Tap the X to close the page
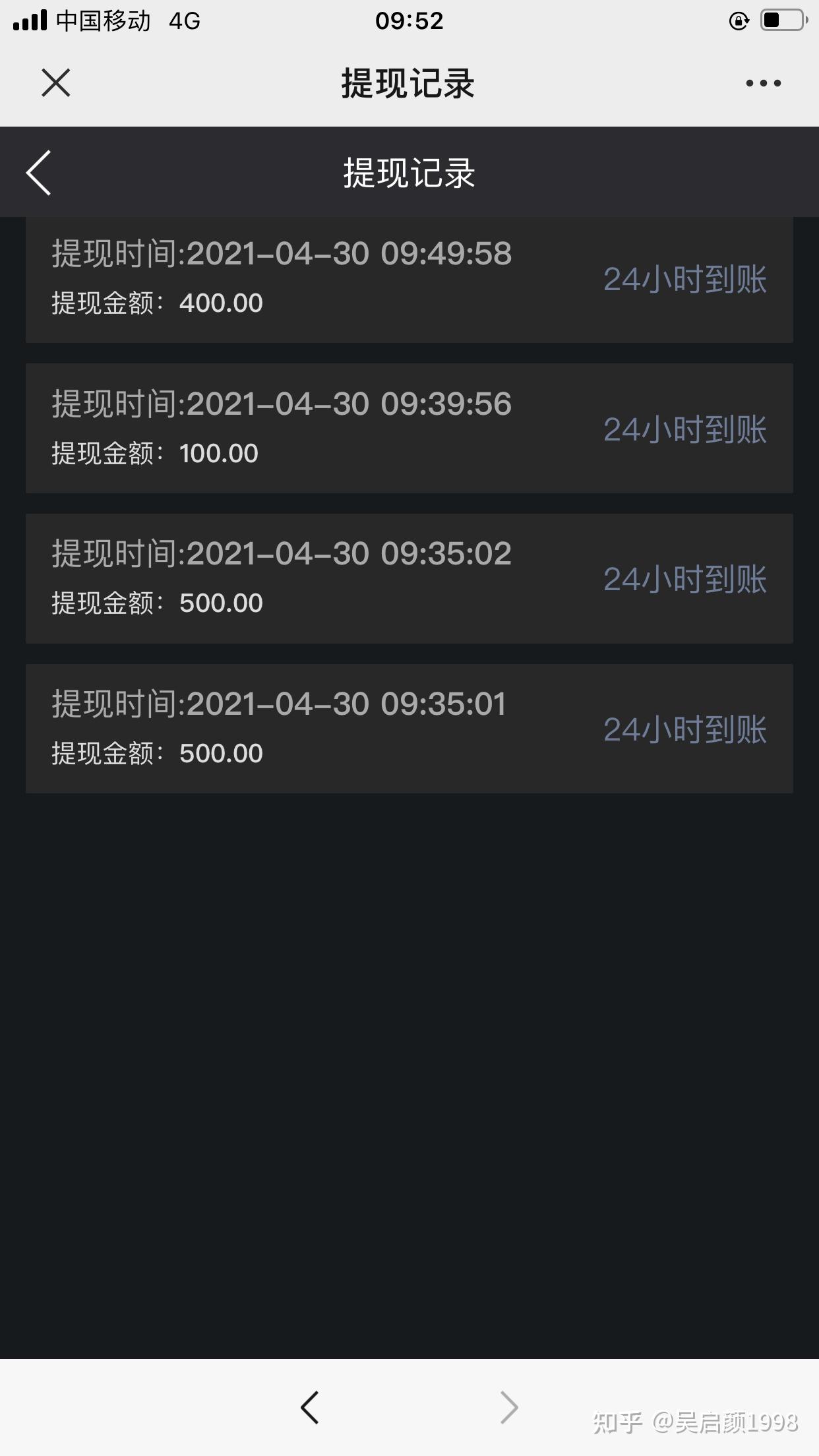Image resolution: width=819 pixels, height=1456 pixels. [x=55, y=83]
